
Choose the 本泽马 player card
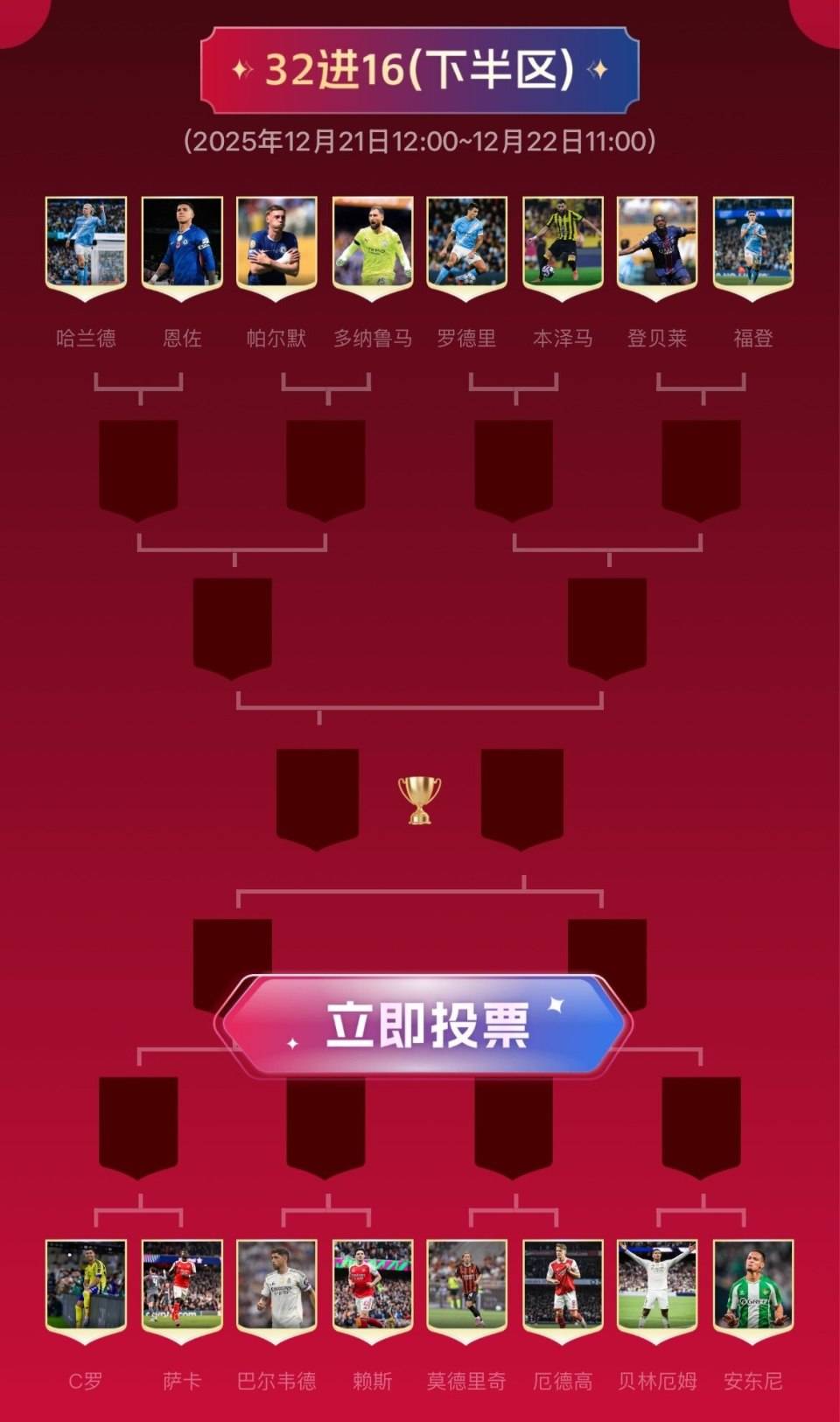(x=563, y=245)
